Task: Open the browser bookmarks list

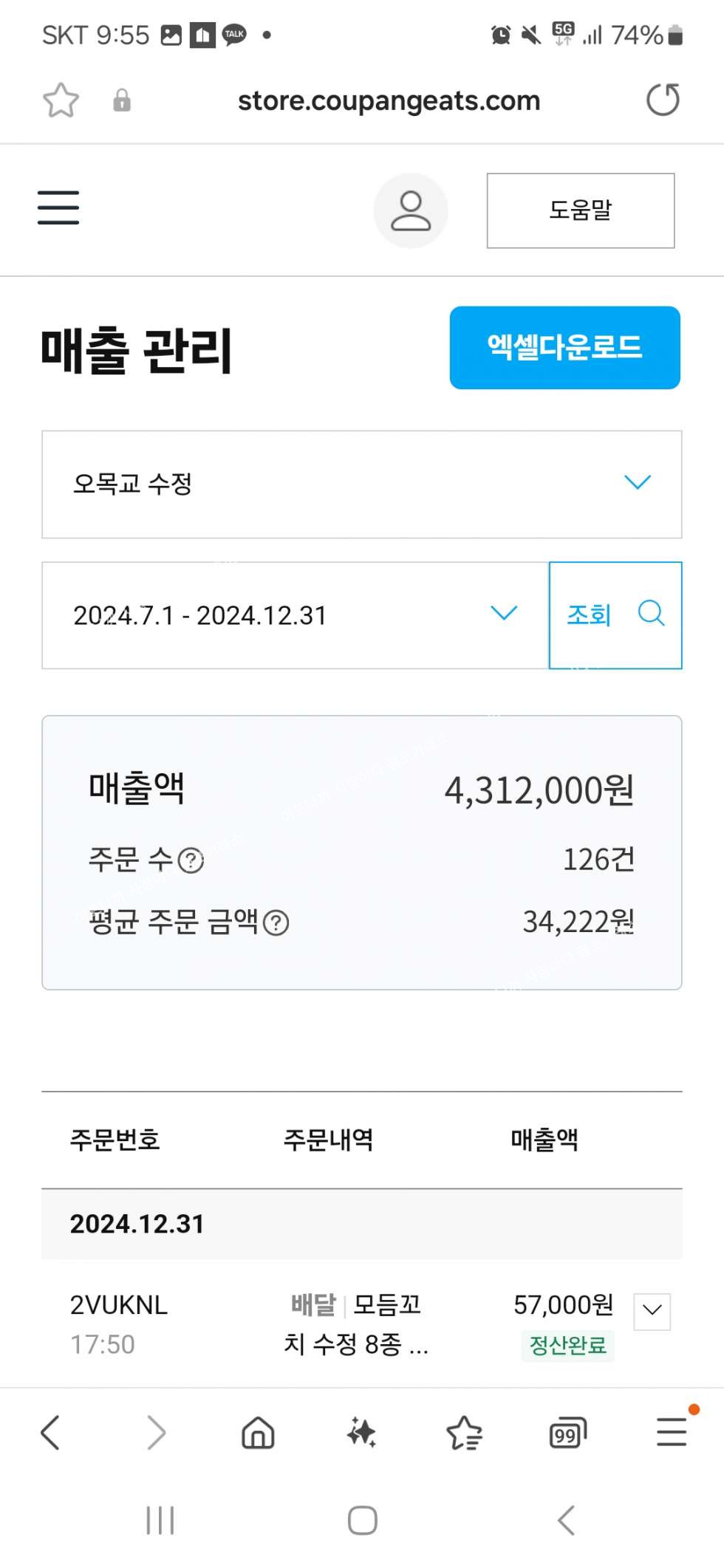Action: coord(465,1434)
